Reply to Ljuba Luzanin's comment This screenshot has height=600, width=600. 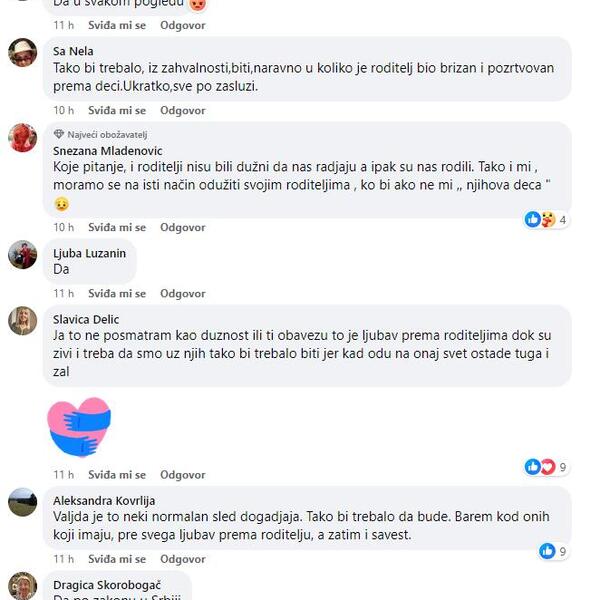[183, 293]
